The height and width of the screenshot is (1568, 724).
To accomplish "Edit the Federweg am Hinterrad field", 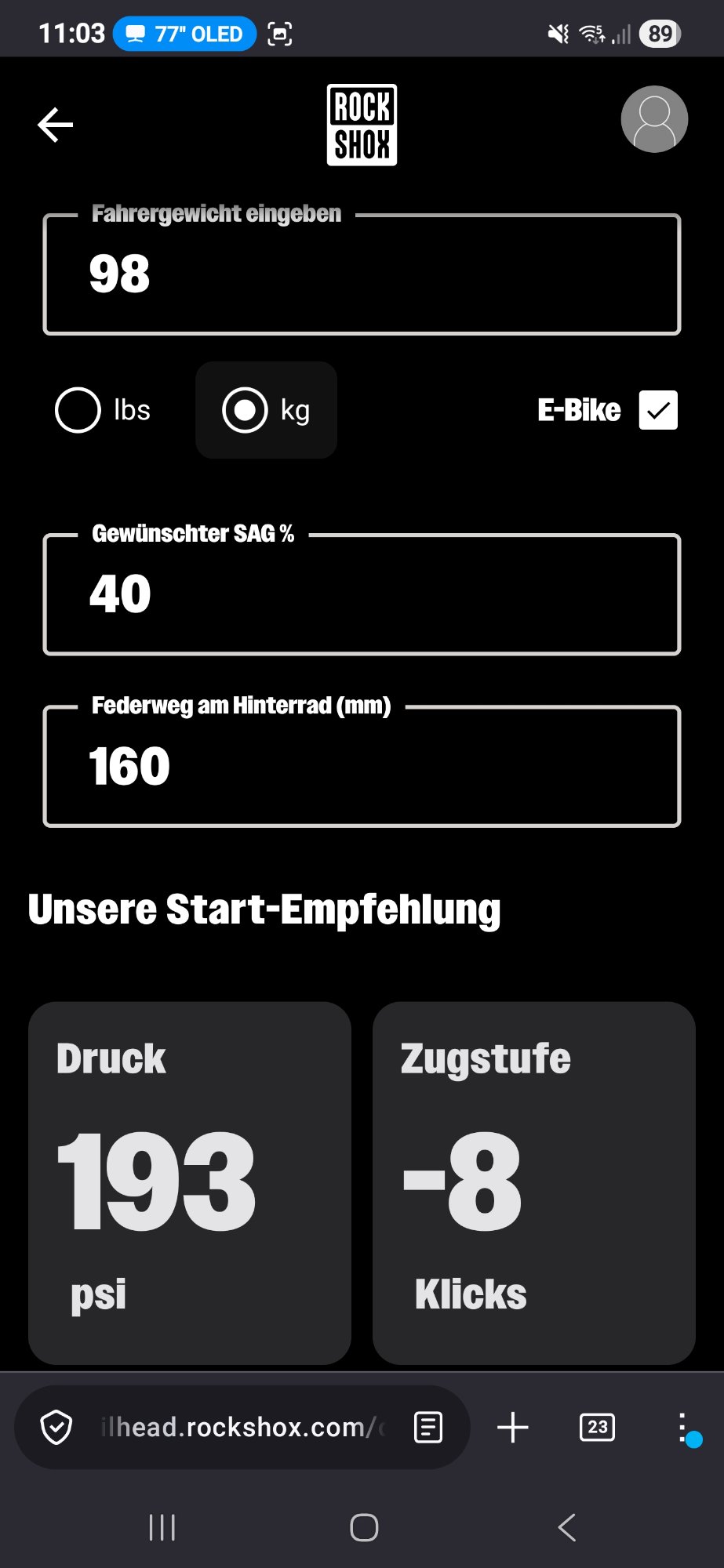I will coord(361,766).
